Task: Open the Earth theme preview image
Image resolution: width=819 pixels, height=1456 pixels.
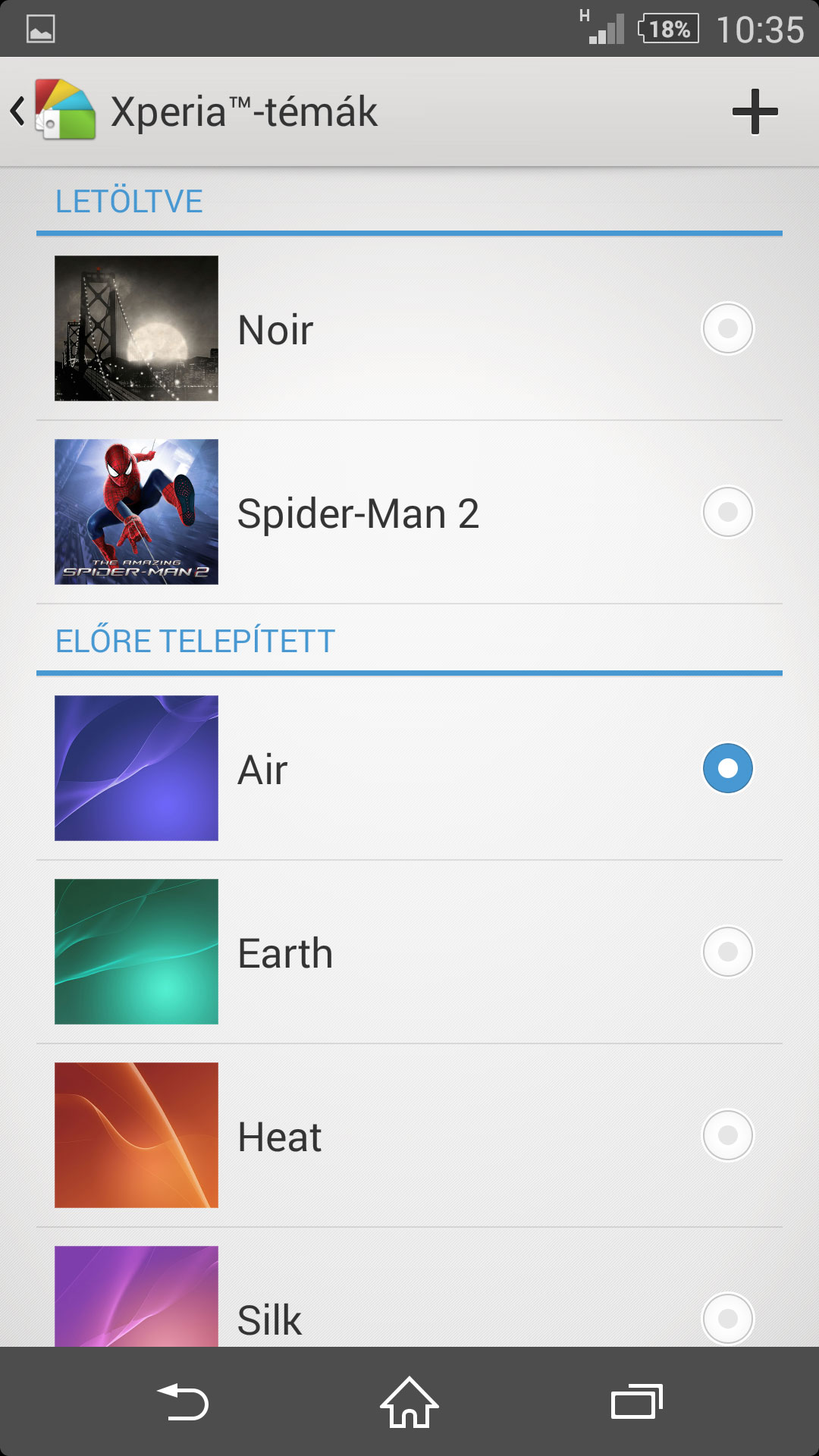Action: pyautogui.click(x=136, y=952)
